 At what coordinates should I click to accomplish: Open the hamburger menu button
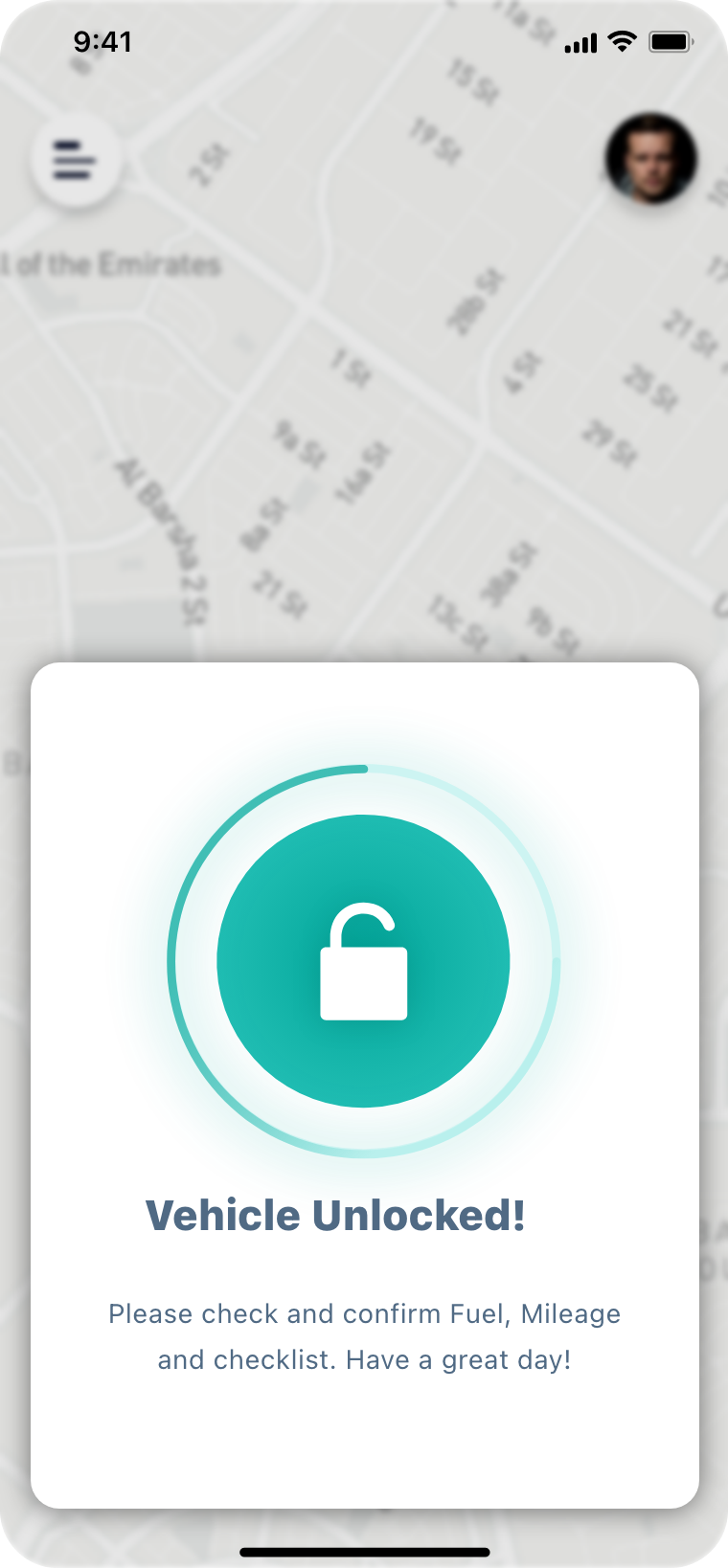75,160
